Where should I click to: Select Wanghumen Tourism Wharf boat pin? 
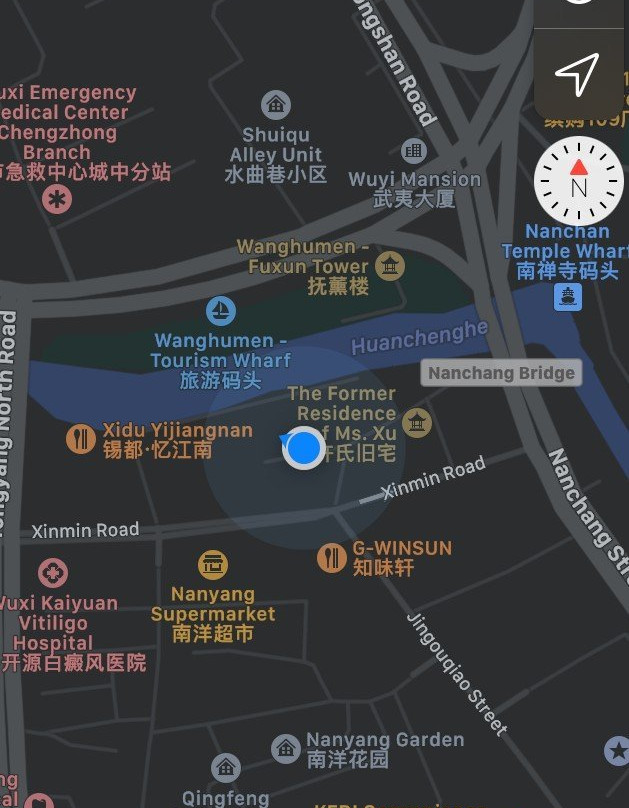coord(221,311)
